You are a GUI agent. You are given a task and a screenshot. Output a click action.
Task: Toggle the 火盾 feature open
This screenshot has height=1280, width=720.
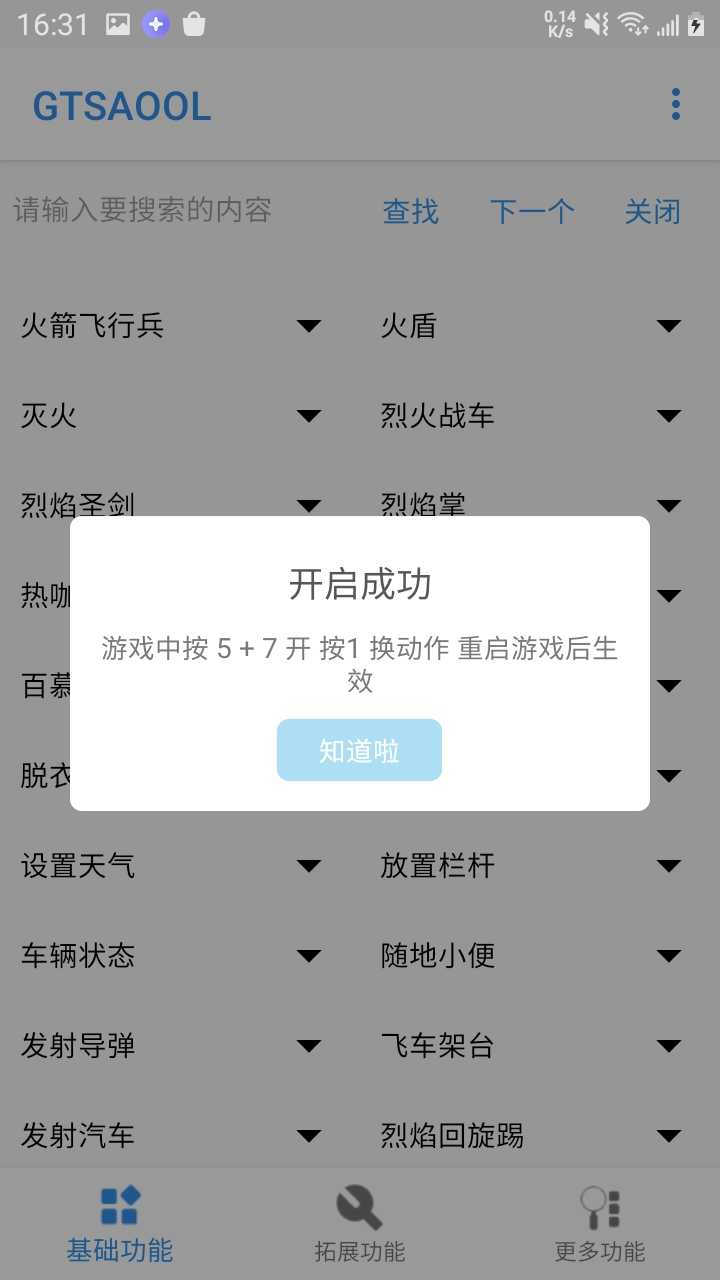tap(668, 325)
